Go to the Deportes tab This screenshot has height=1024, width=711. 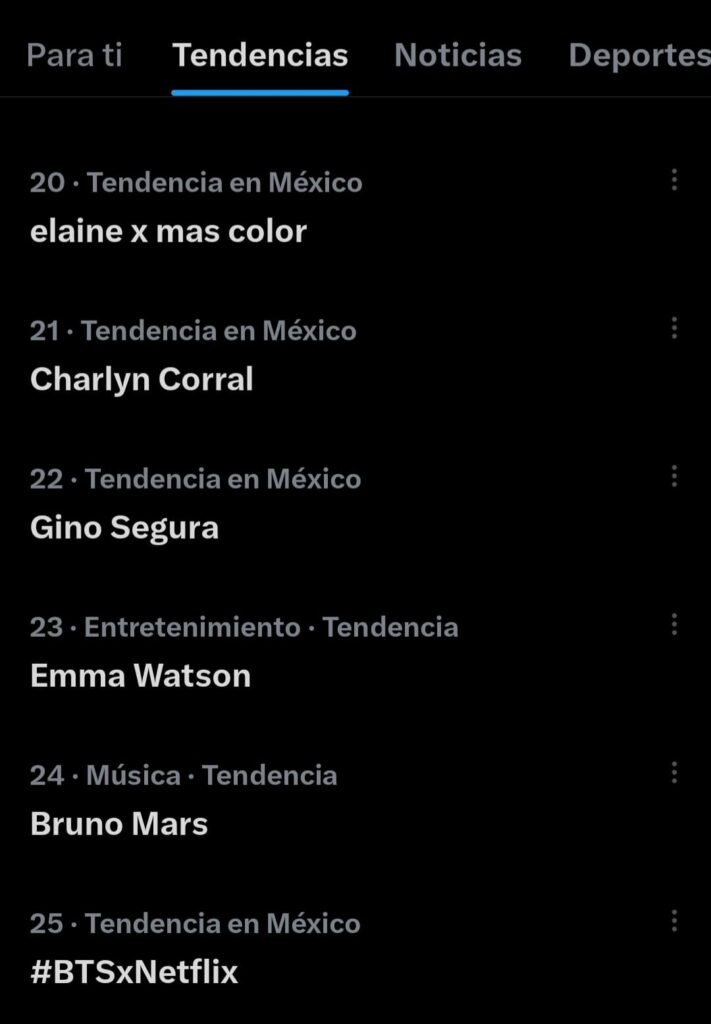pyautogui.click(x=638, y=55)
